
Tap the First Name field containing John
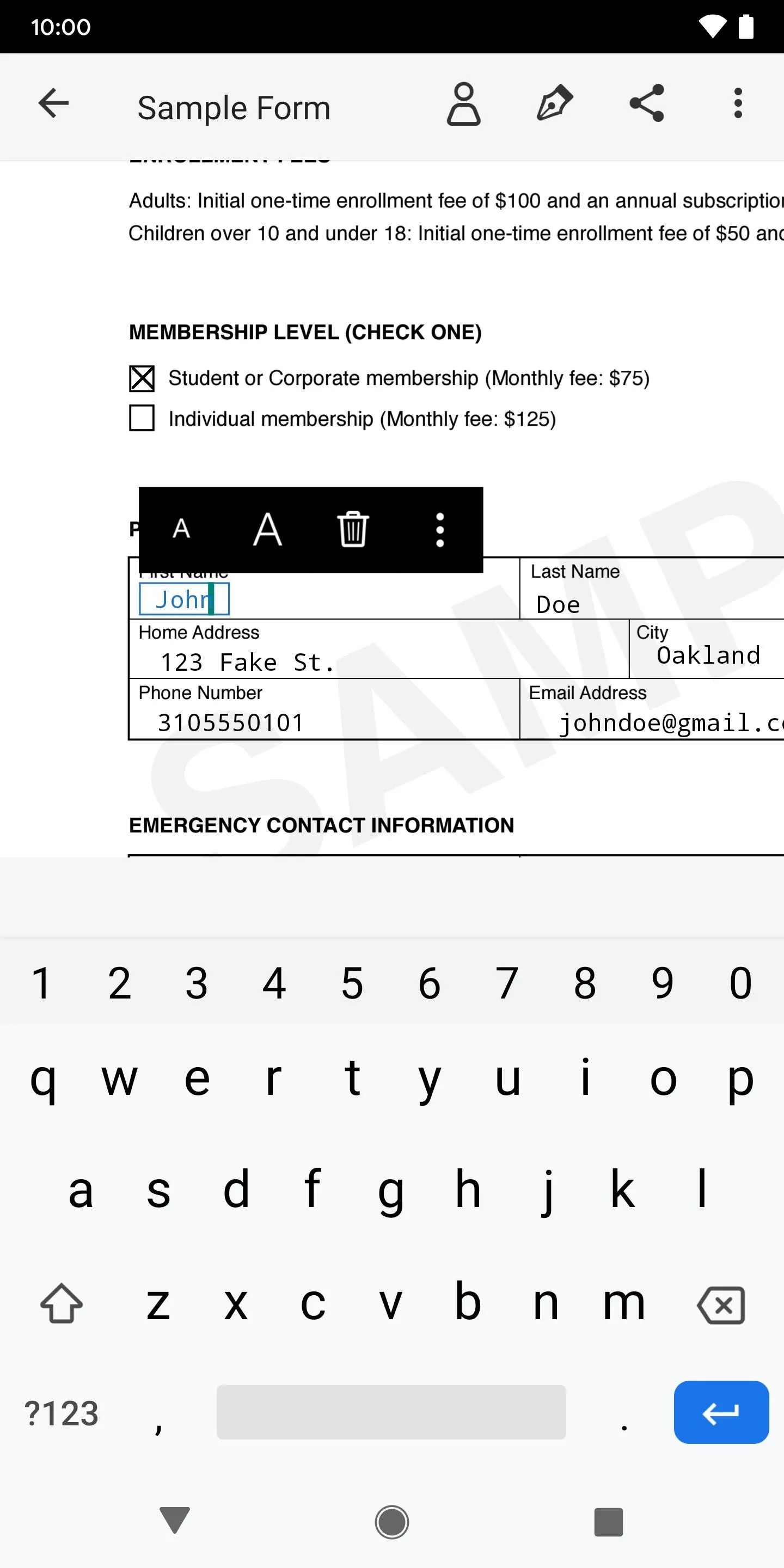click(x=185, y=599)
